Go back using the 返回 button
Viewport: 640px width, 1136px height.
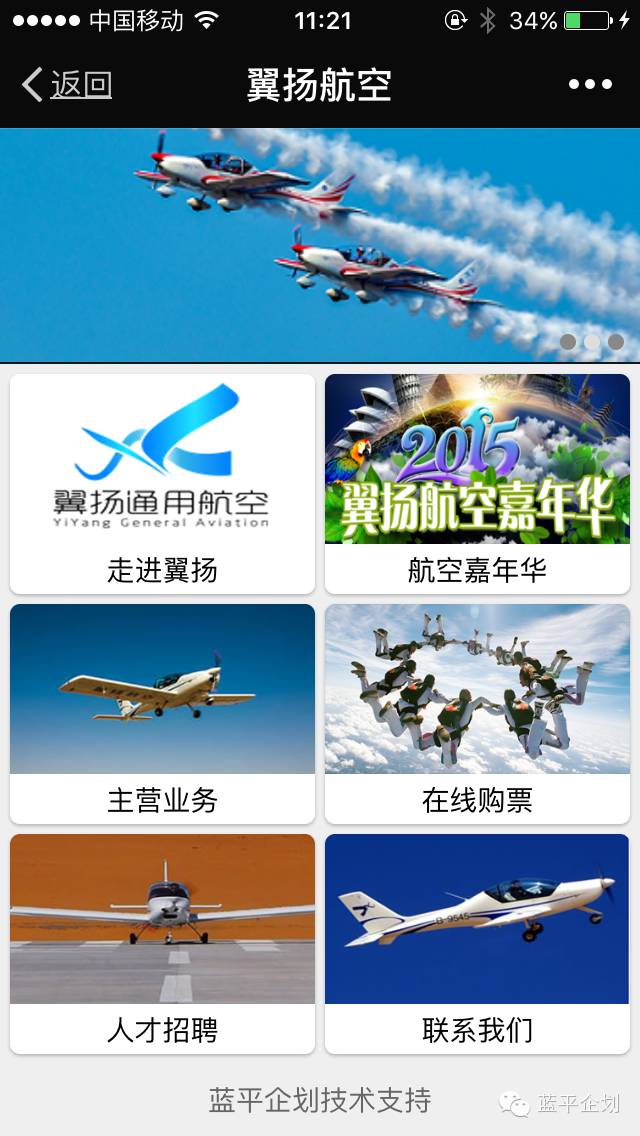[68, 85]
